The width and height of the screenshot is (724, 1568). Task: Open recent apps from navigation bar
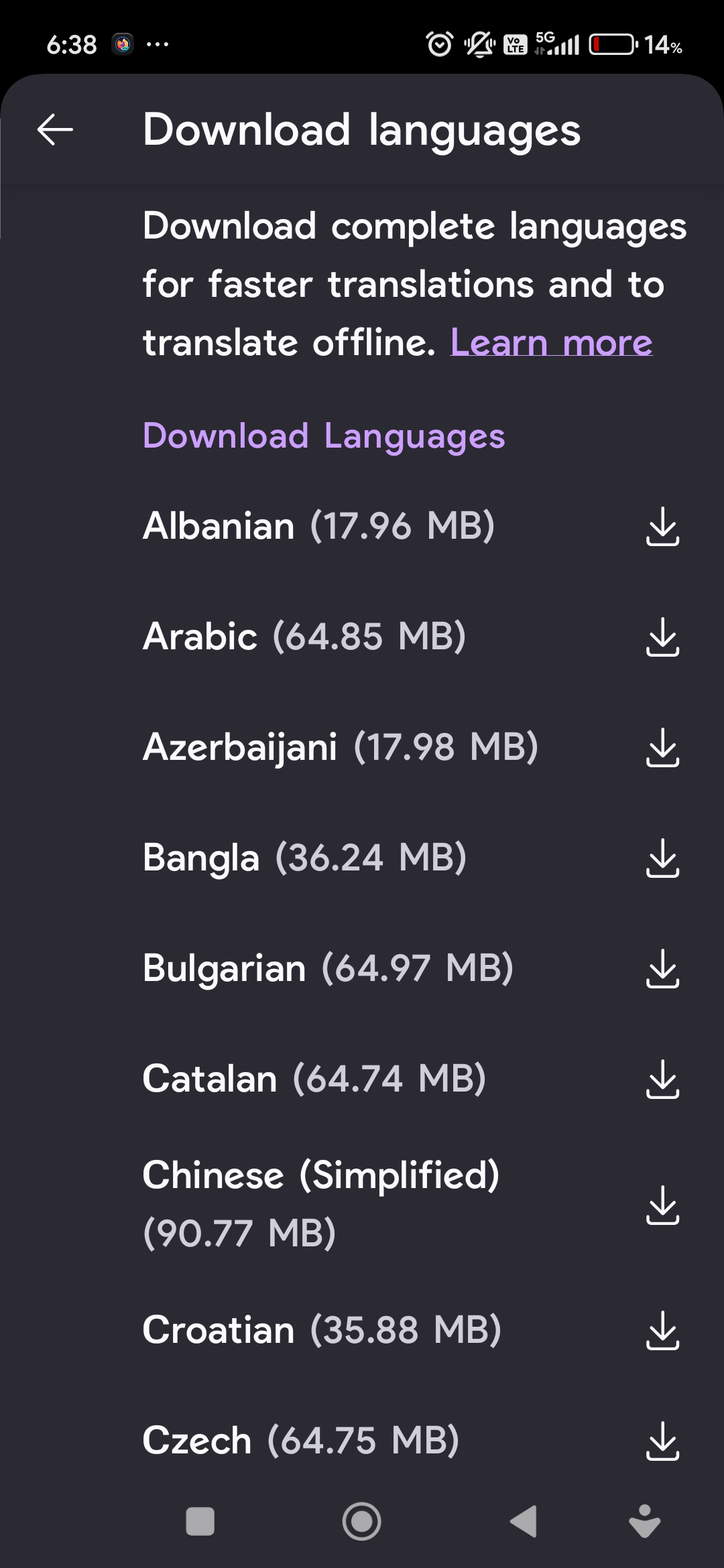(200, 1521)
